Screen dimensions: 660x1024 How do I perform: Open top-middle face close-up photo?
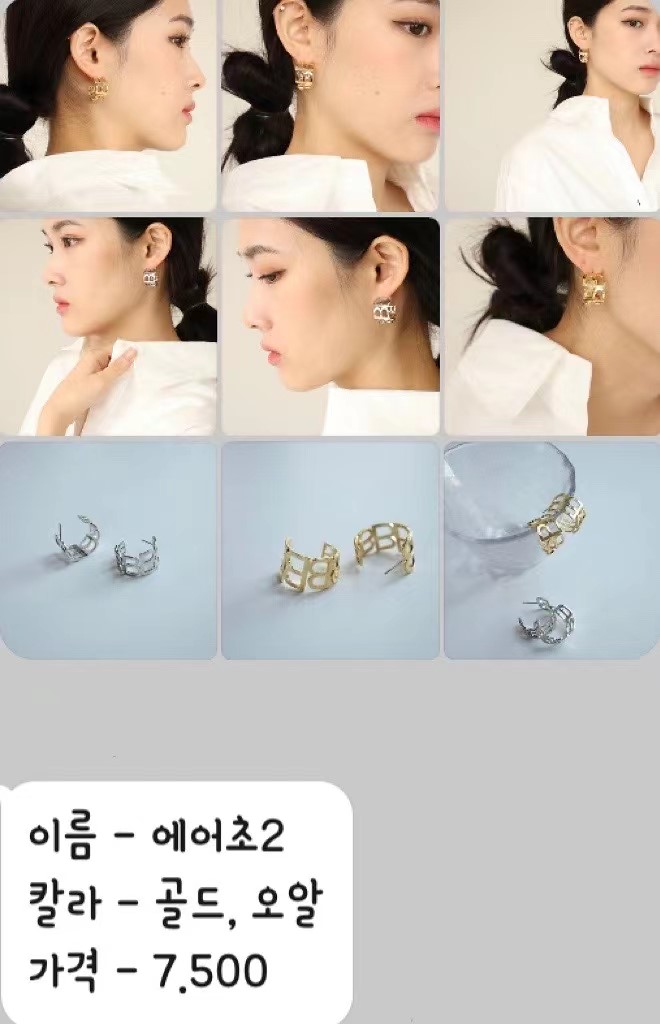pyautogui.click(x=330, y=104)
